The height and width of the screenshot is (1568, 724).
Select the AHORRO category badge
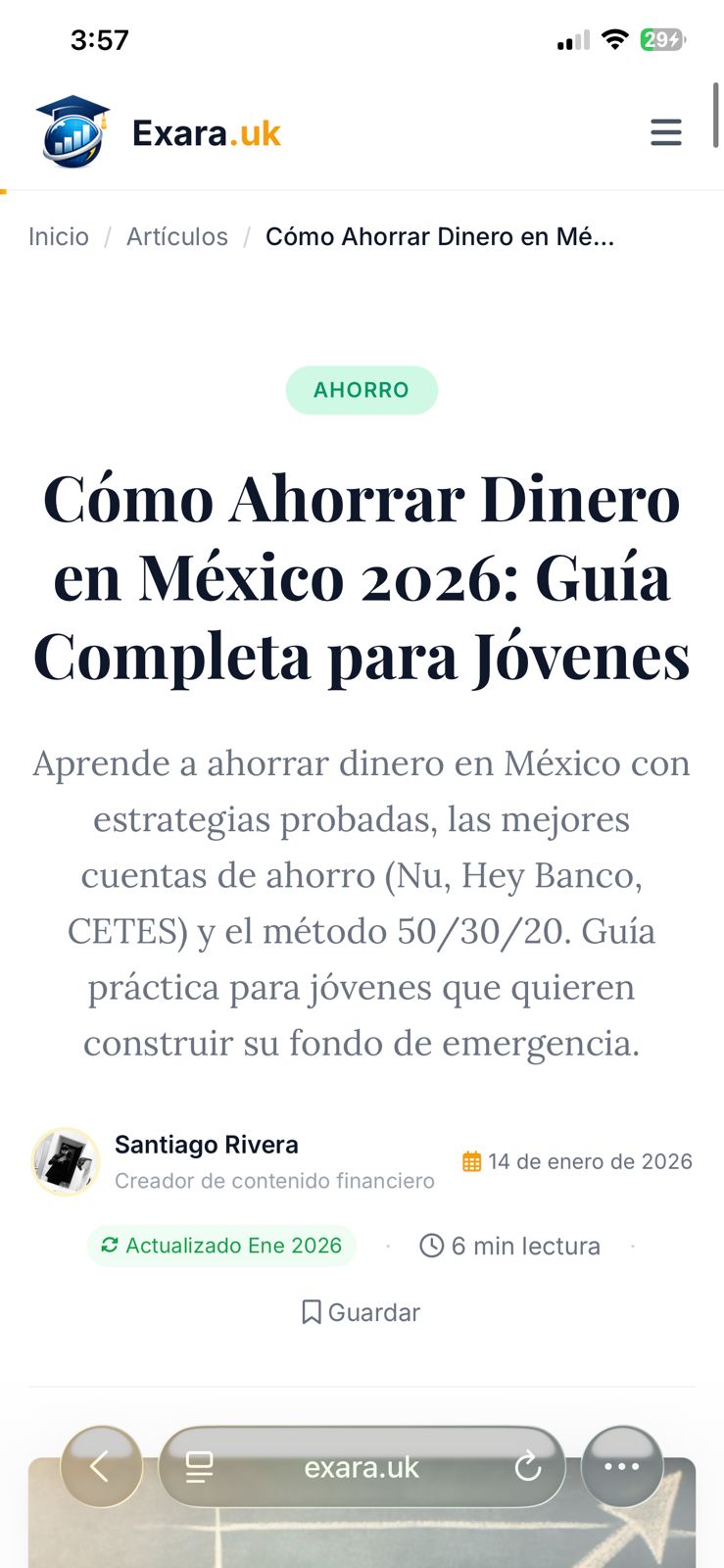coord(362,389)
